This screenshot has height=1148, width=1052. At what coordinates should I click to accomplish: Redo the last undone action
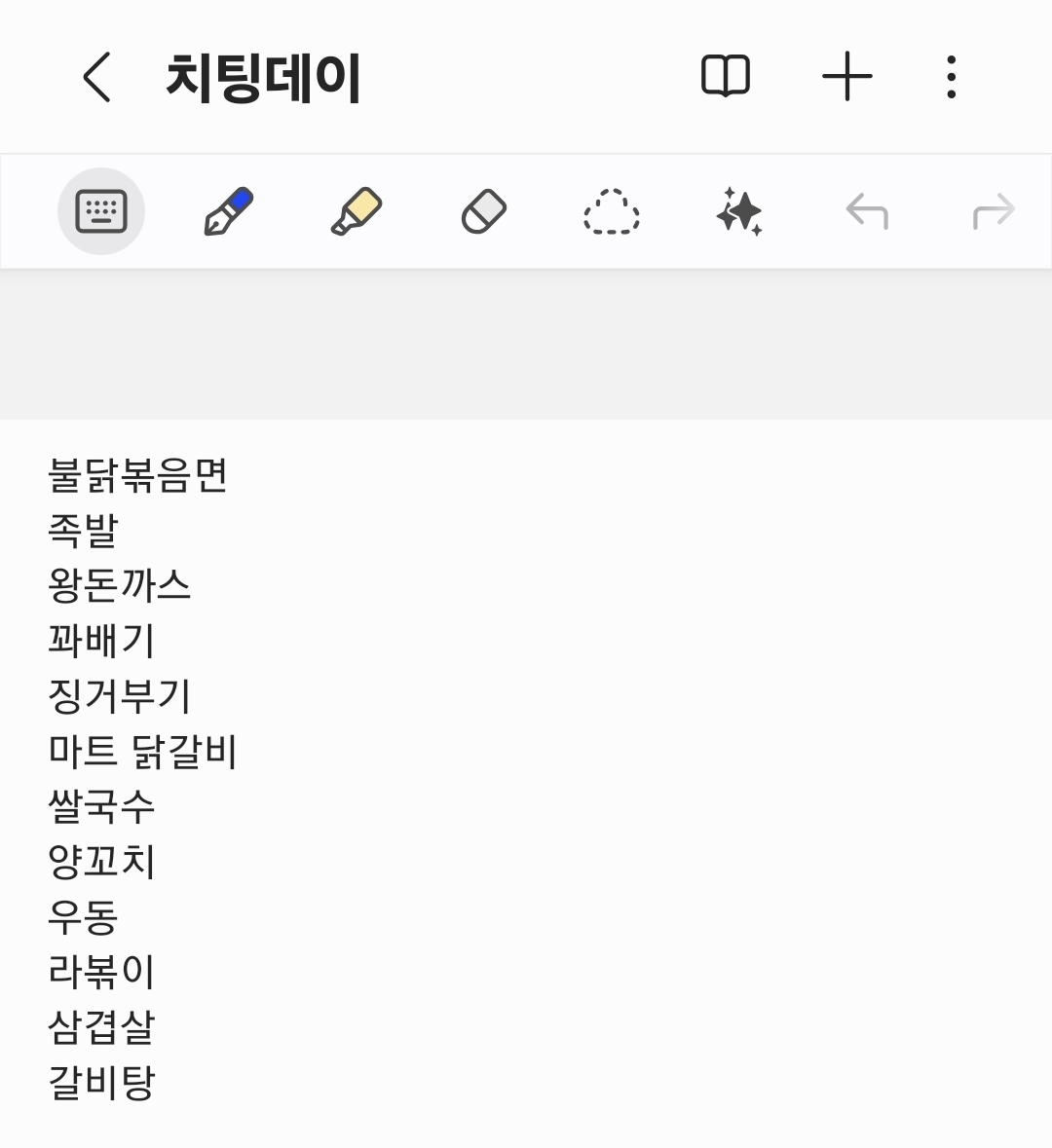coord(993,211)
